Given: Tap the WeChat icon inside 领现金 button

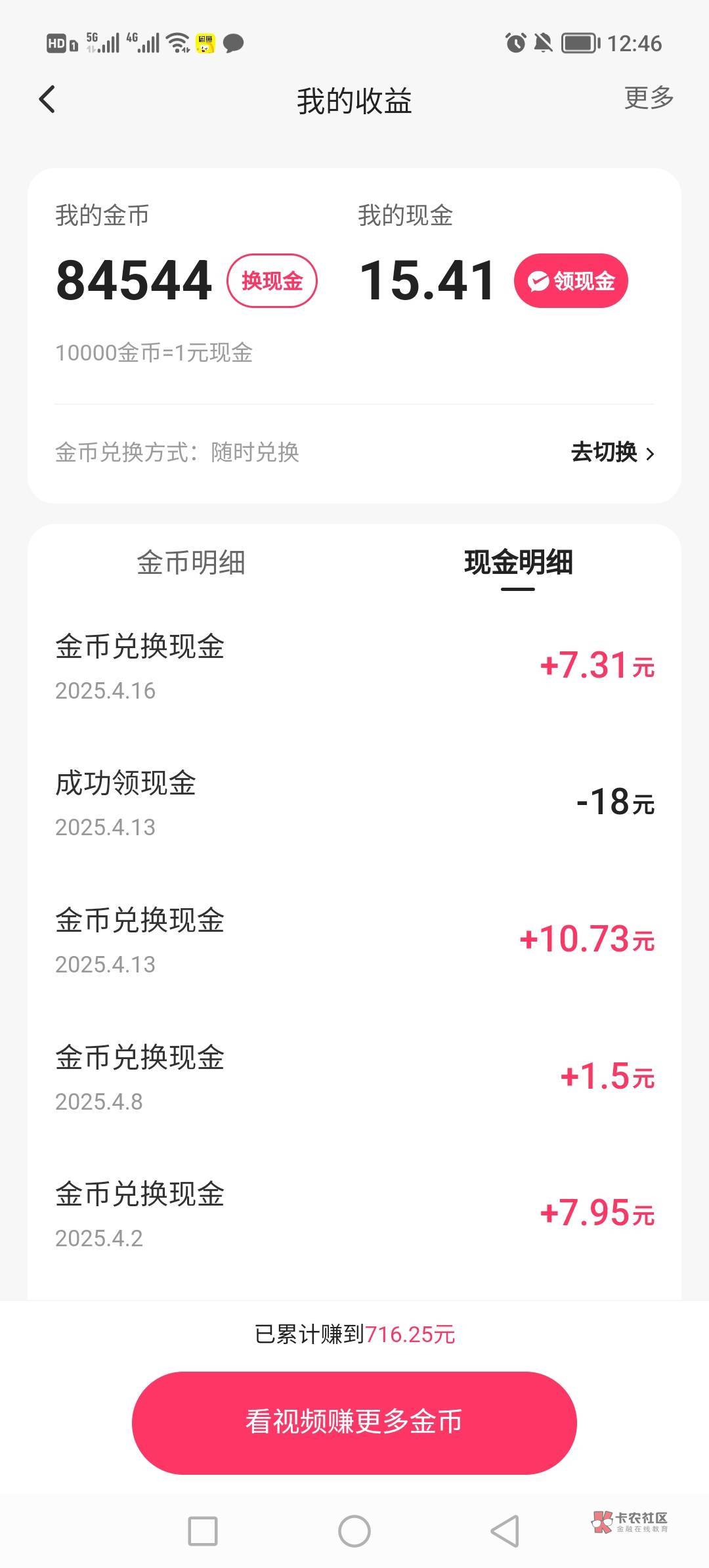Looking at the screenshot, I should (538, 281).
